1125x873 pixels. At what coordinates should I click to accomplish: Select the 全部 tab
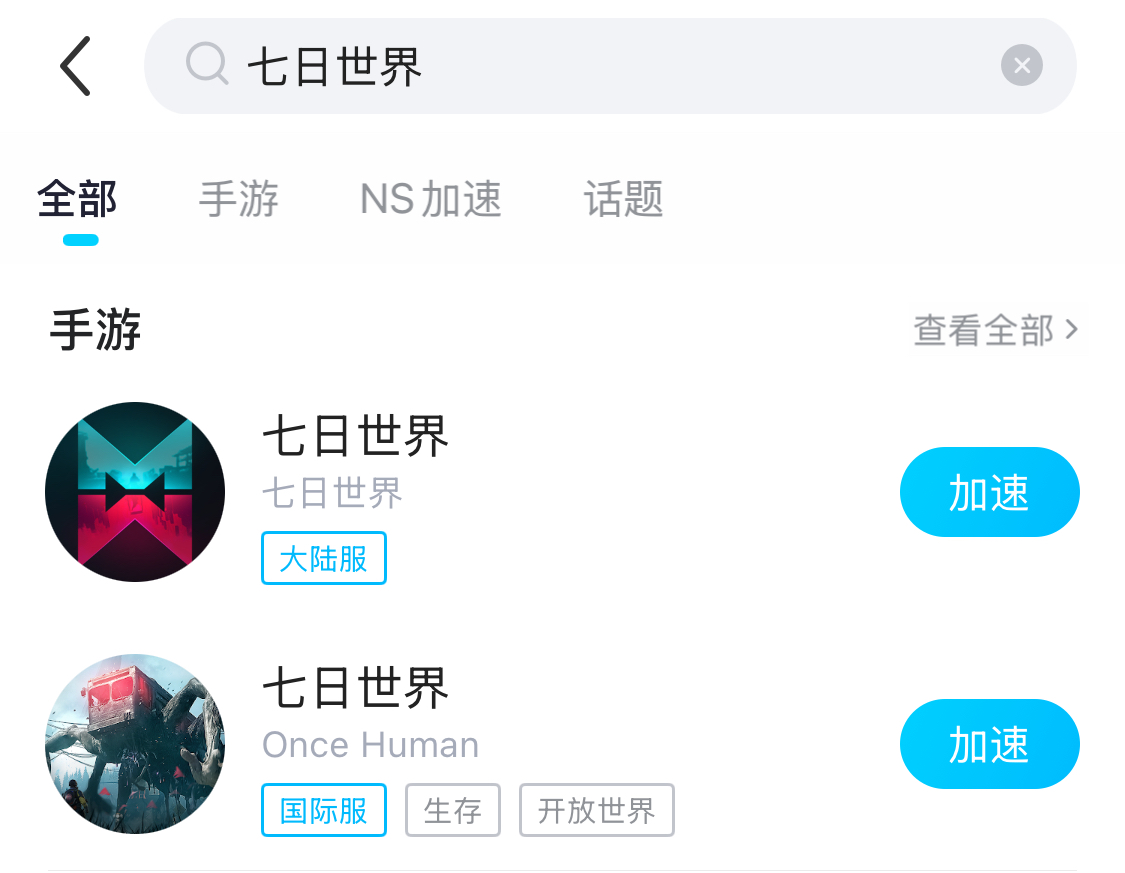pyautogui.click(x=78, y=200)
